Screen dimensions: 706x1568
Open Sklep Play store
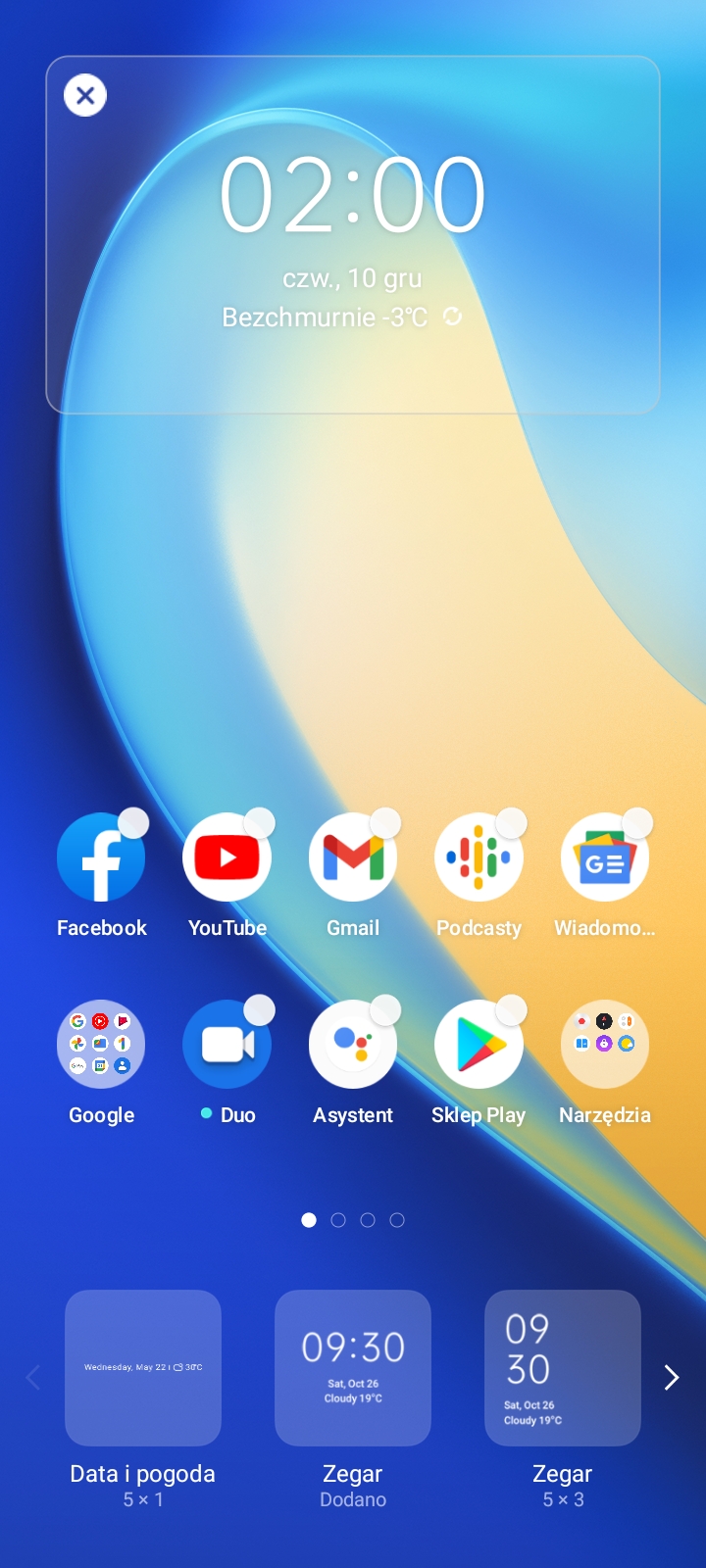[x=479, y=1045]
